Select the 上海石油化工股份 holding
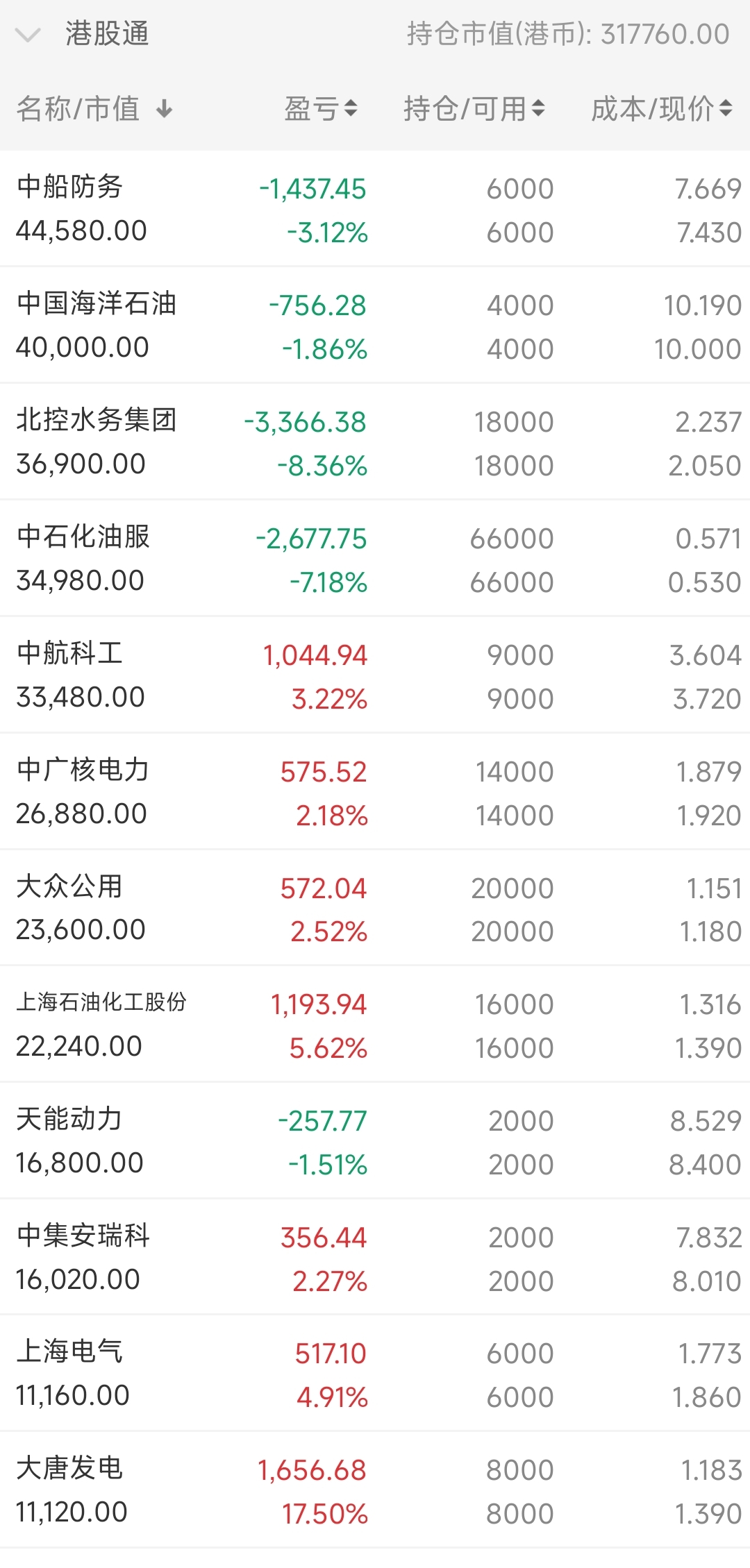This screenshot has width=750, height=1568. [x=375, y=1025]
